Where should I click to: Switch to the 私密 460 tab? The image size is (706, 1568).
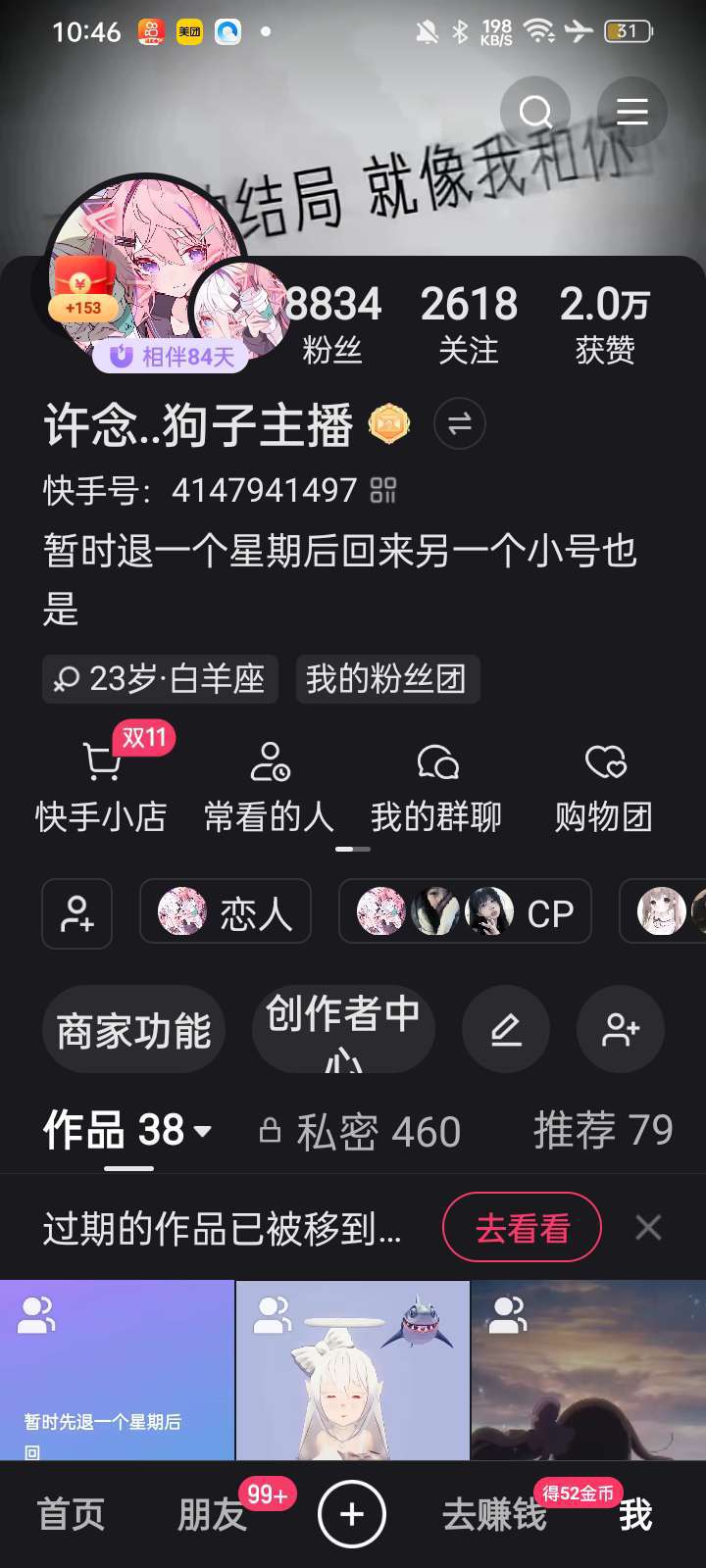[x=360, y=1133]
